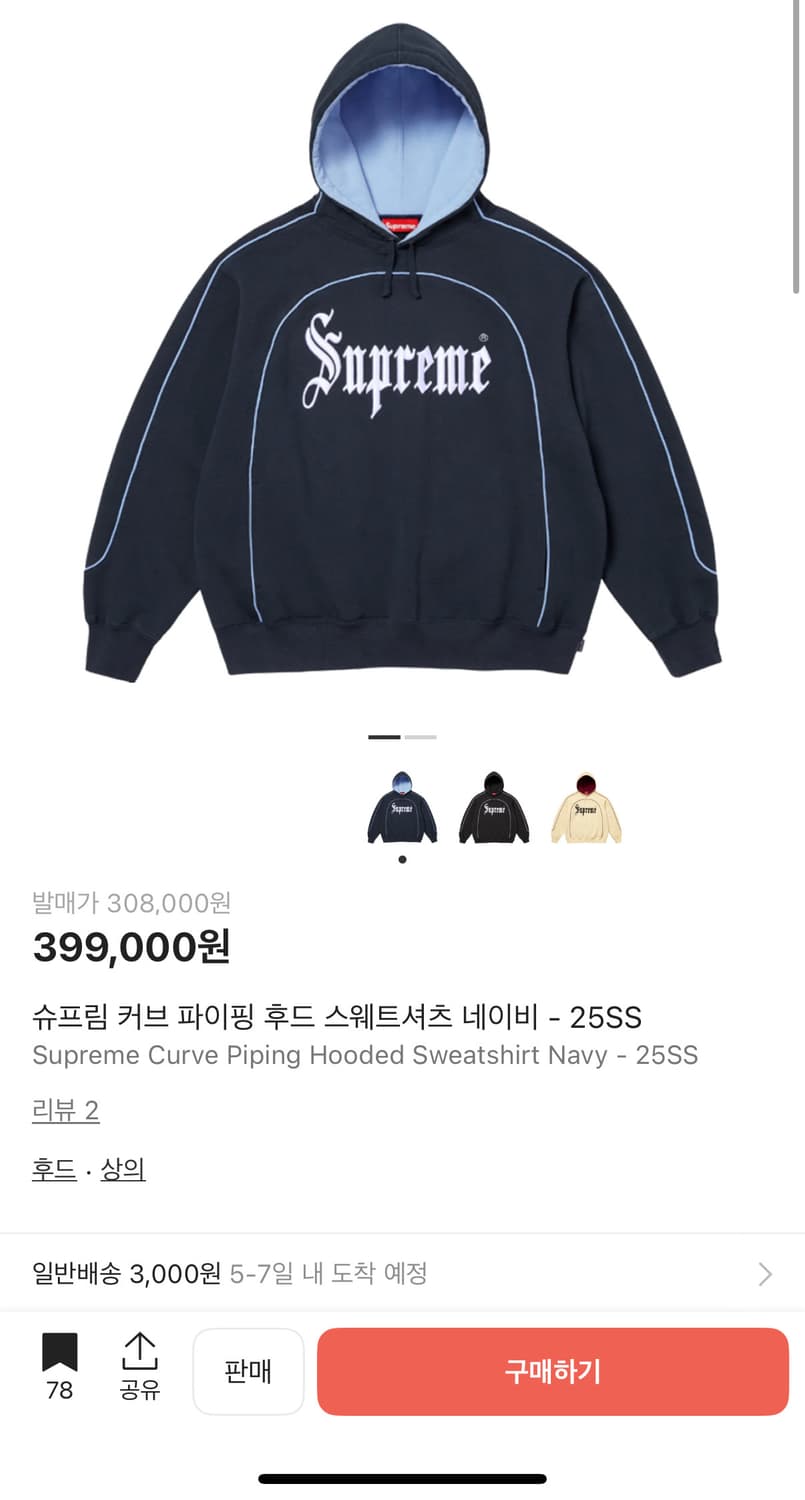The image size is (805, 1500).
Task: Tap the 판매 sell button
Action: tap(248, 1372)
